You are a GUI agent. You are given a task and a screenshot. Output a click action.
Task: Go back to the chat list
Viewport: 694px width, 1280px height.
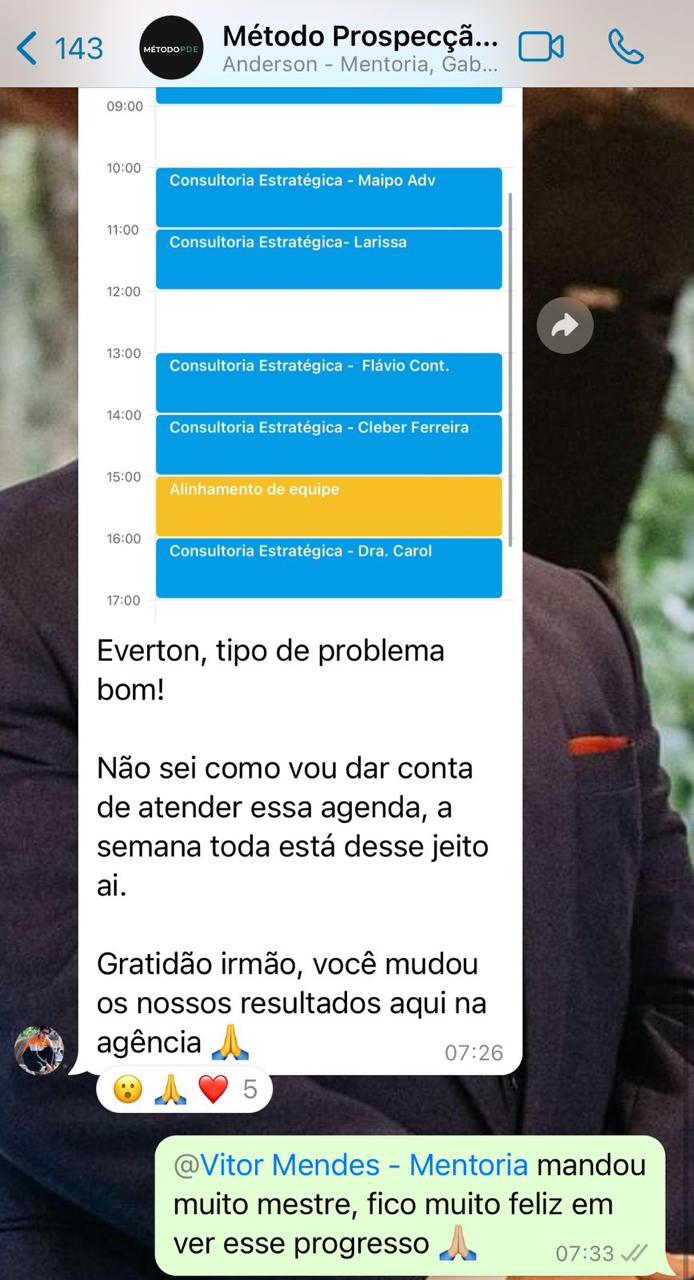[60, 47]
